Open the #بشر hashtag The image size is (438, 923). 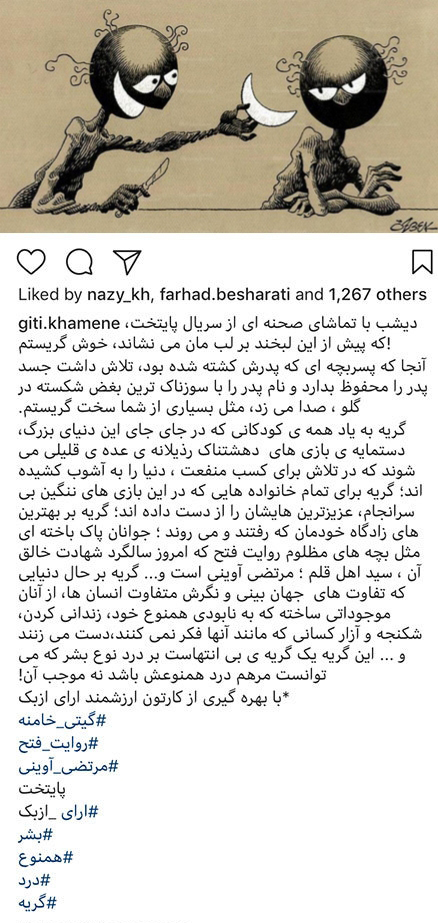click(x=36, y=835)
